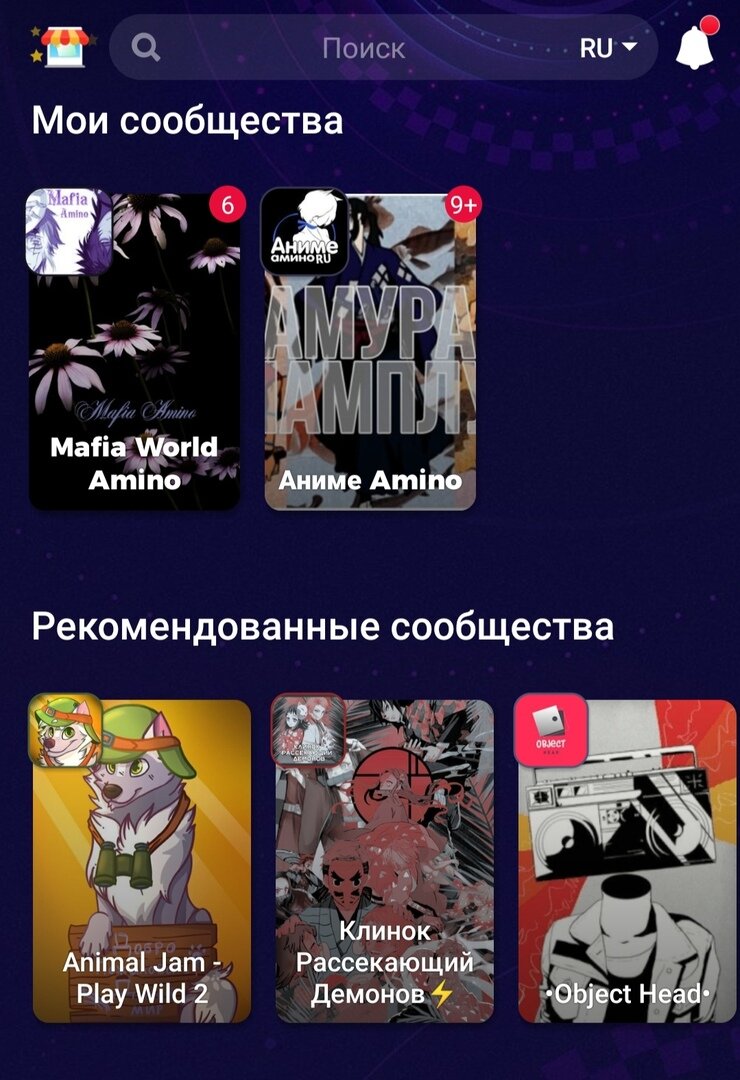This screenshot has width=740, height=1080.
Task: Tap the Mafia Amino community avatar
Action: (69, 227)
